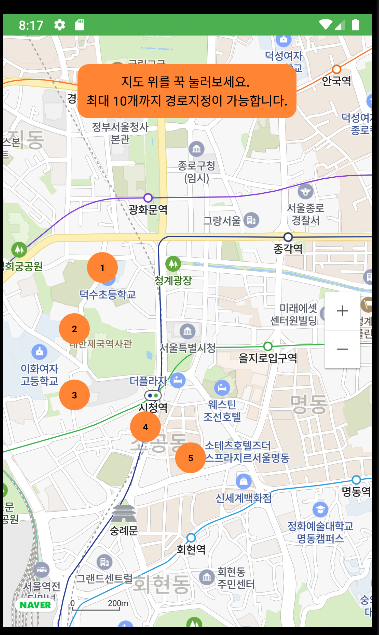The image size is (379, 635).
Task: Select route marker number 1
Action: 102,268
